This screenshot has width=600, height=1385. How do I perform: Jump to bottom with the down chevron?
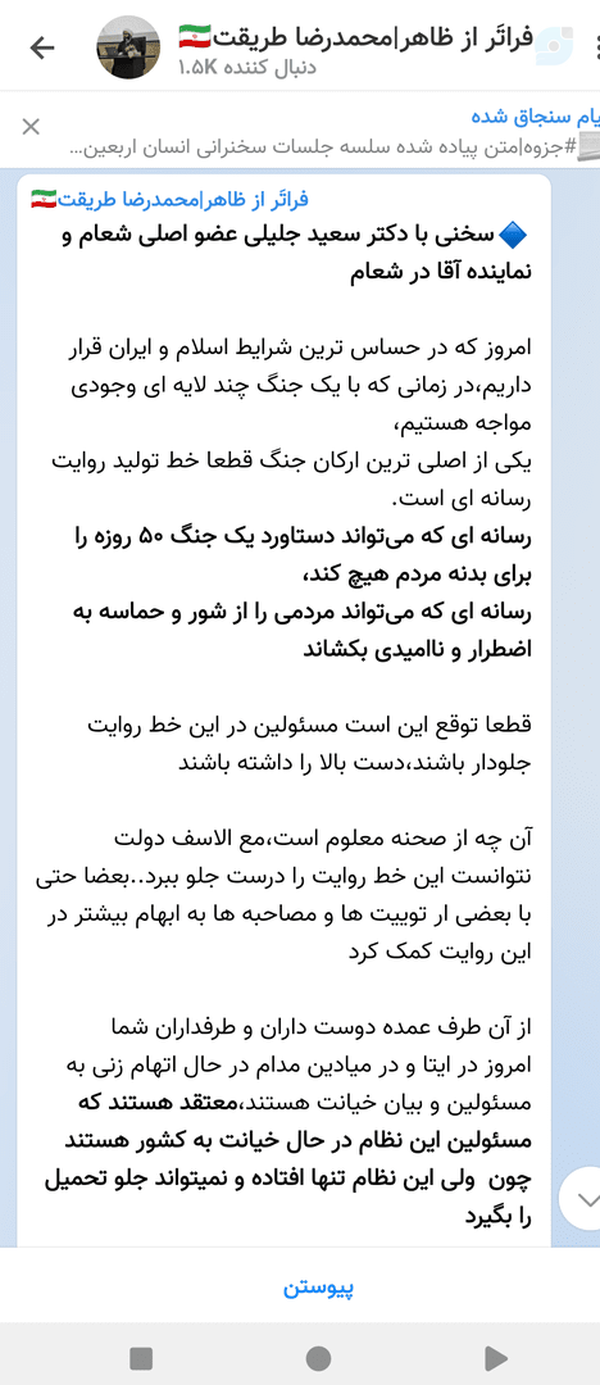tap(579, 1196)
